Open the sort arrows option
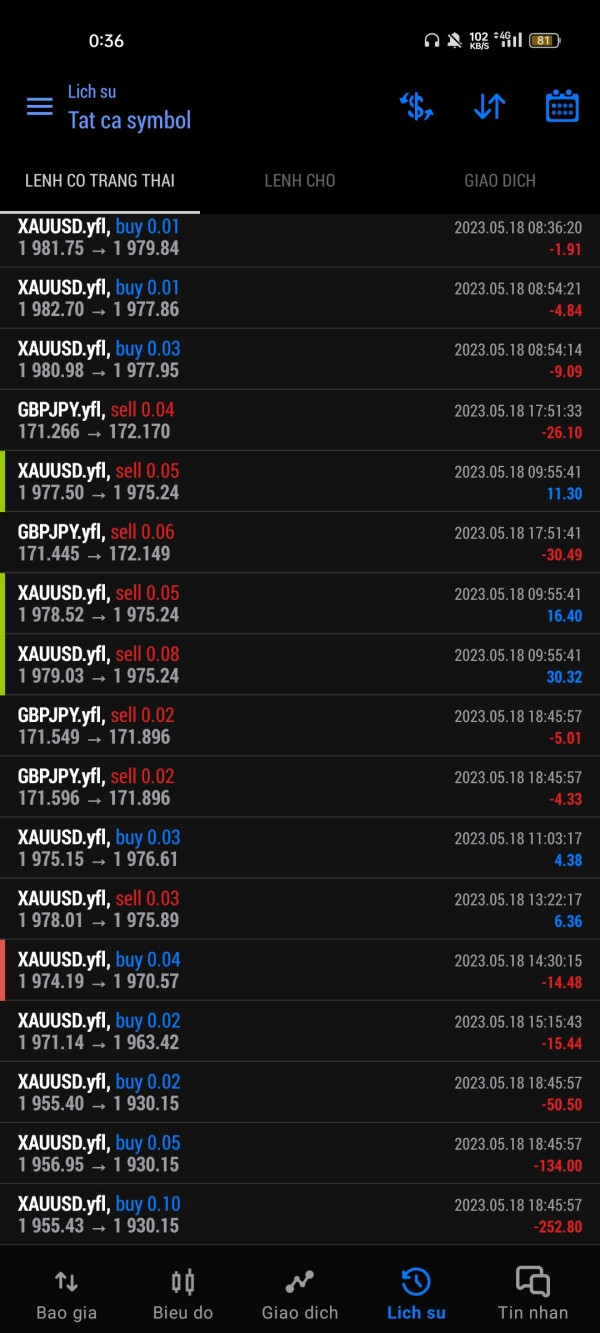 (489, 106)
